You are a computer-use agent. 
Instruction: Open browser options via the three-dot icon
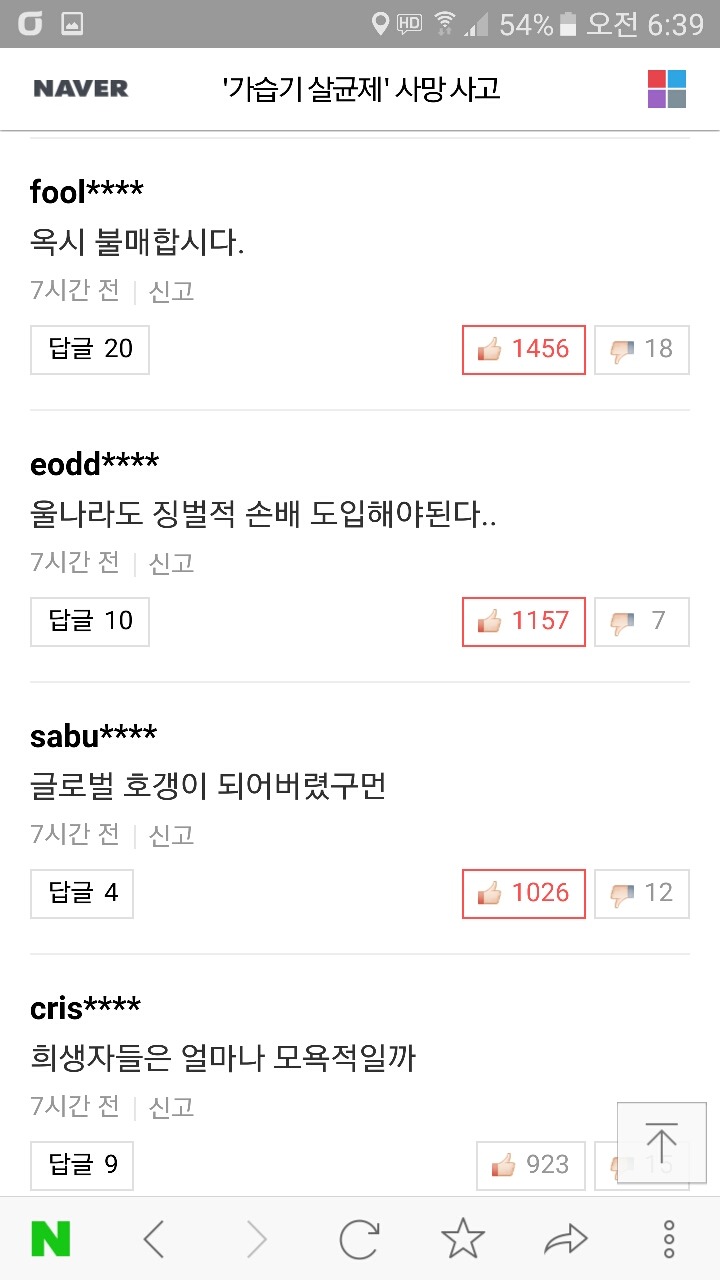pos(668,1238)
